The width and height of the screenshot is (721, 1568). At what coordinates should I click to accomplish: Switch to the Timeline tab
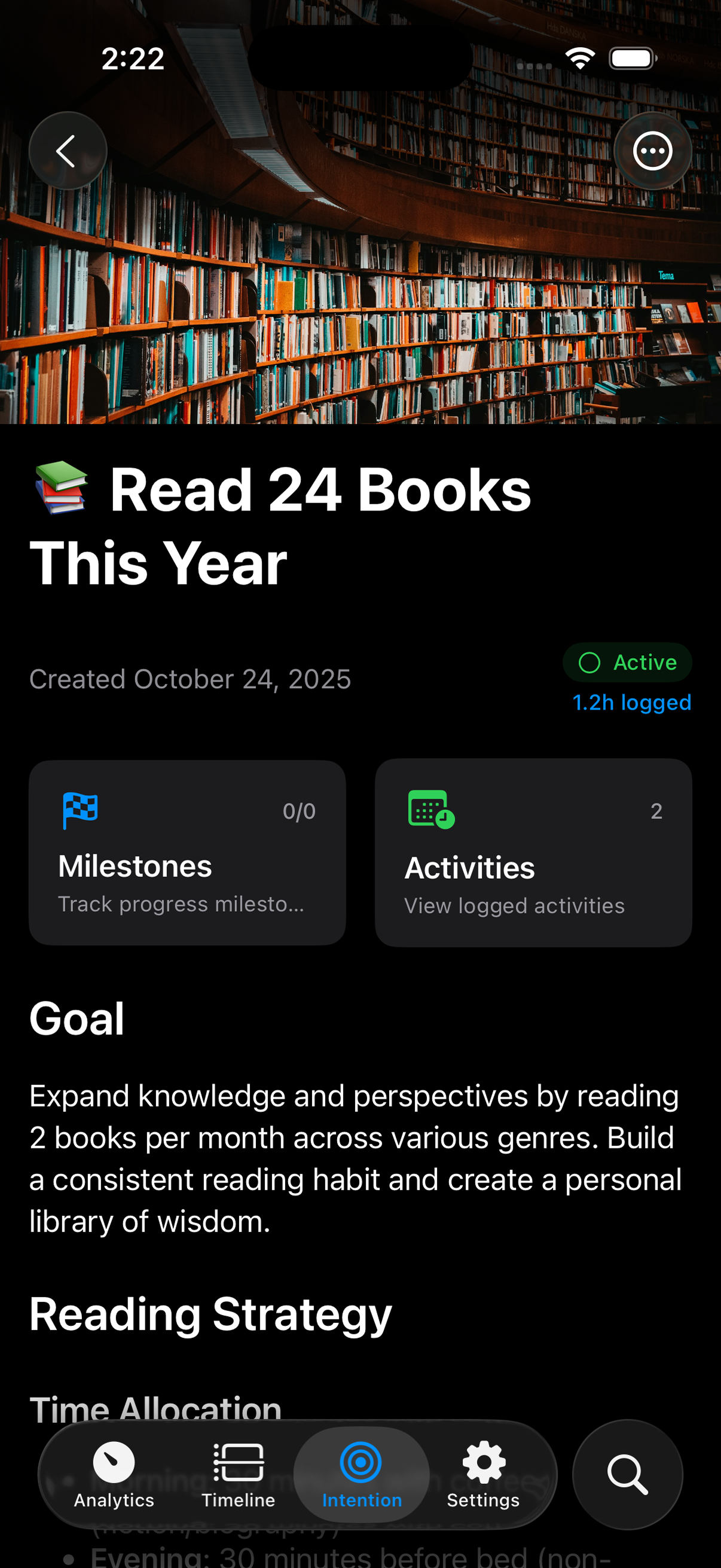pos(238,1474)
